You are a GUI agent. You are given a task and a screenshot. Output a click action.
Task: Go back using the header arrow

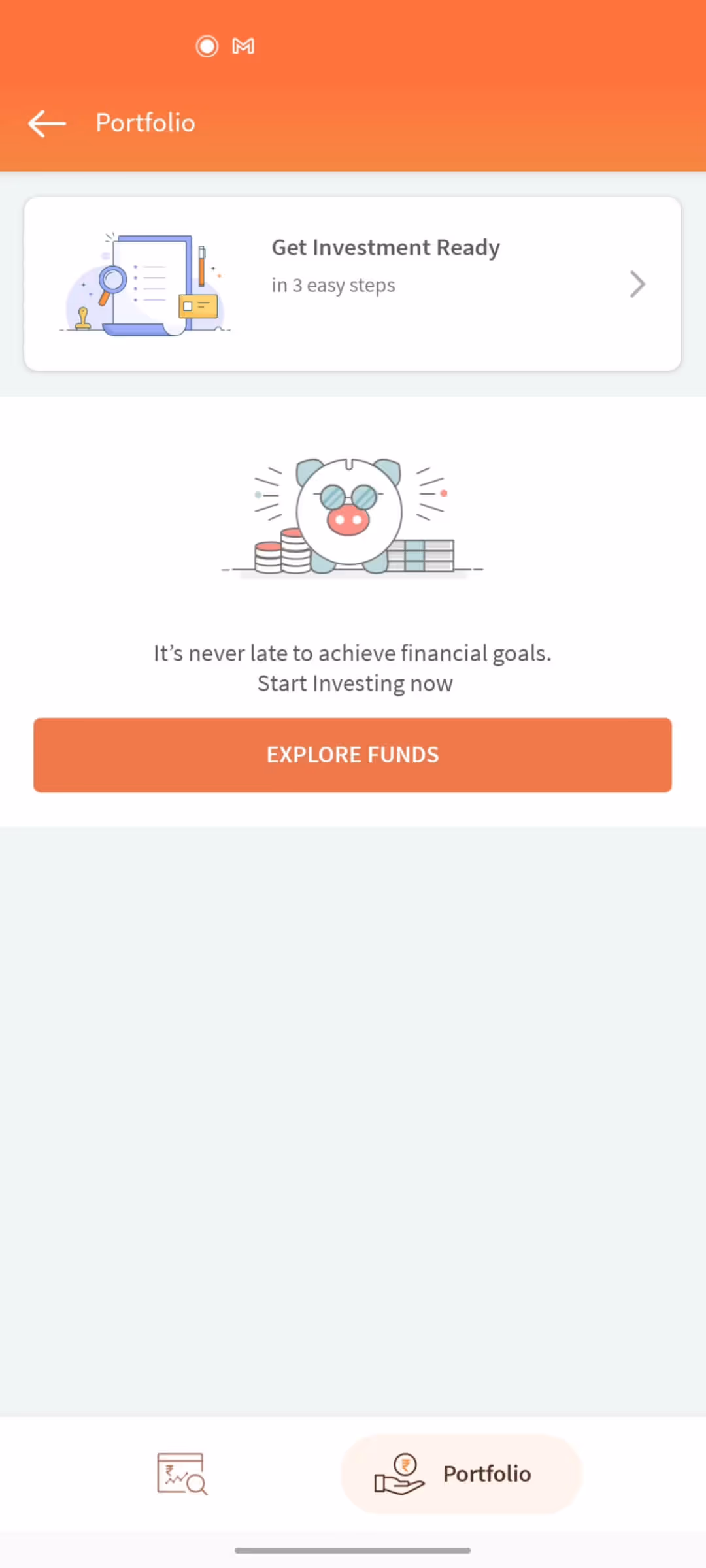coord(47,123)
